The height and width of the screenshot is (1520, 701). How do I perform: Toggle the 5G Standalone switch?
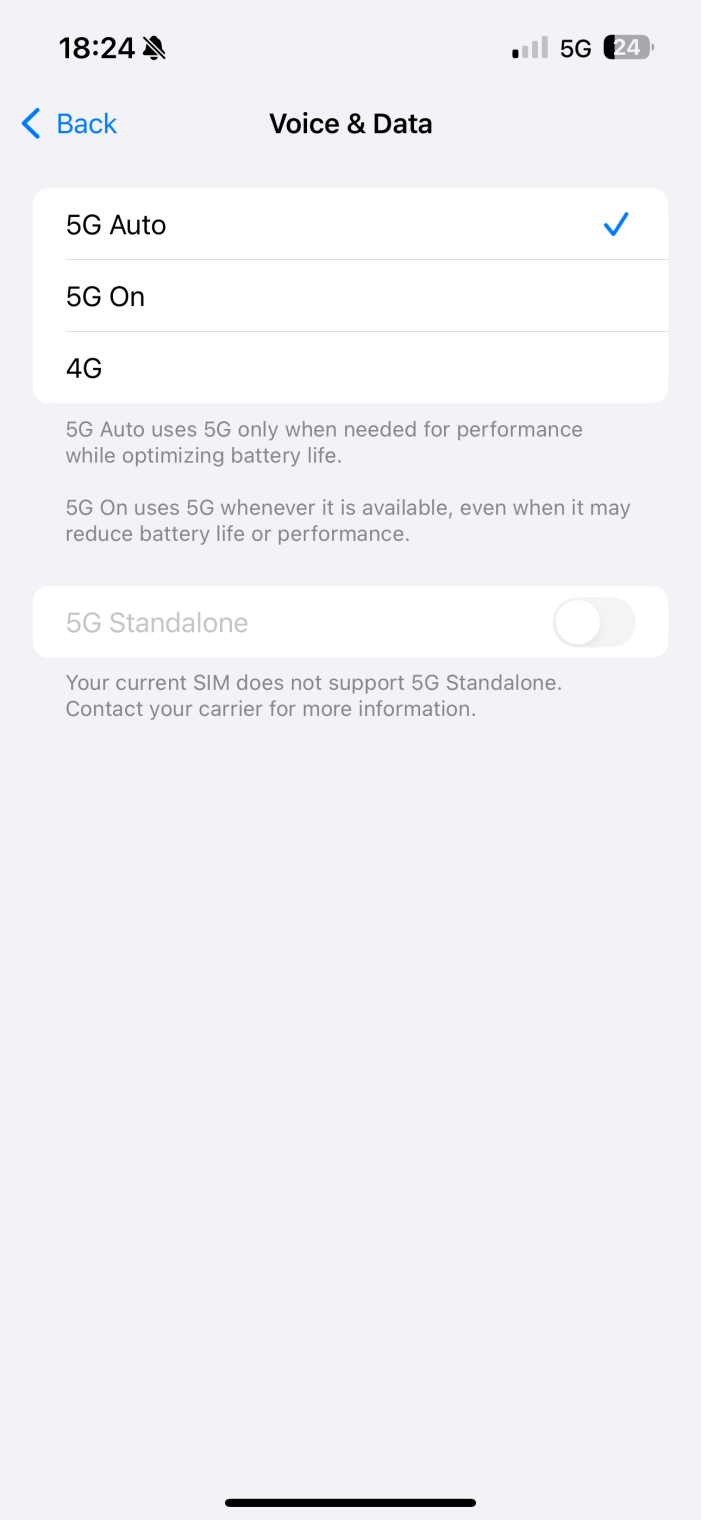[593, 623]
